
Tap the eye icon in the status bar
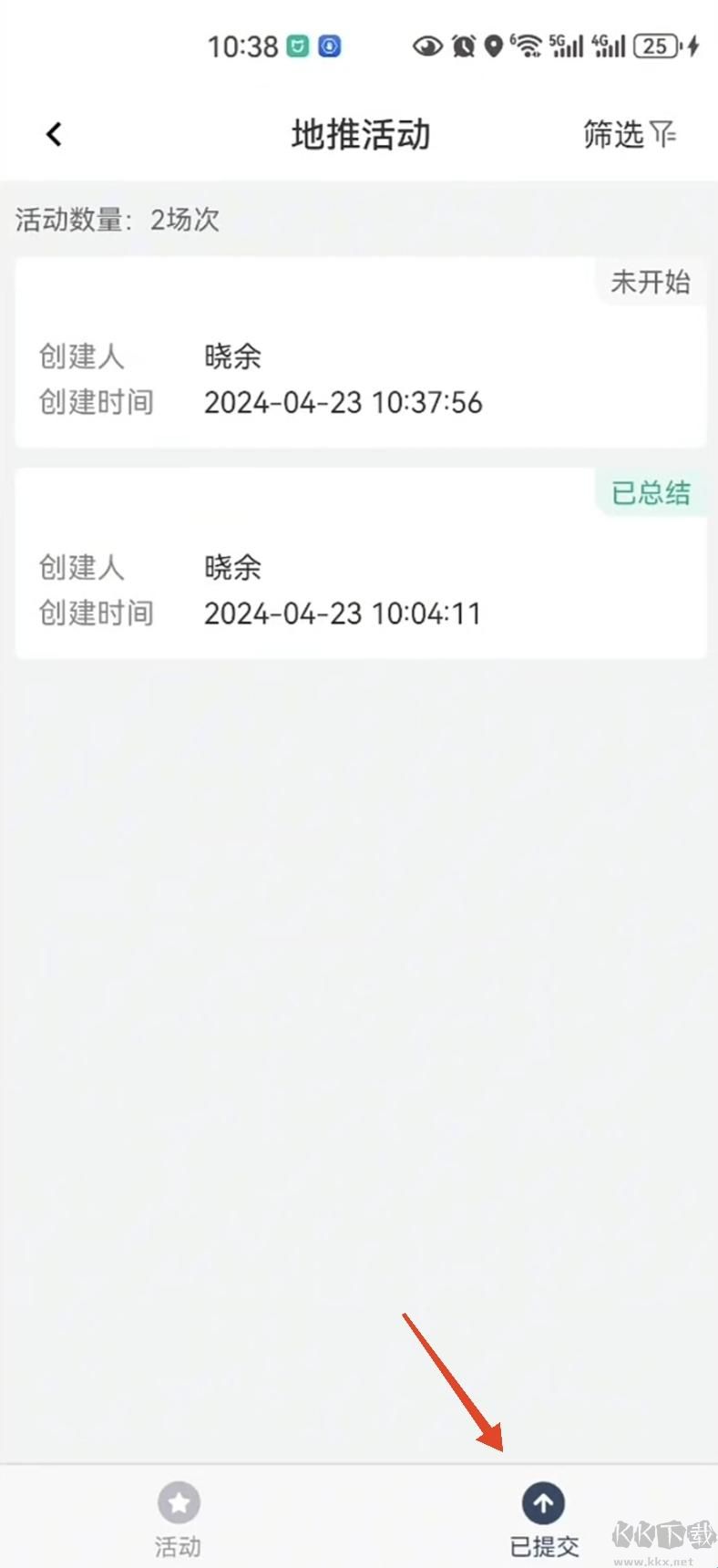427,46
